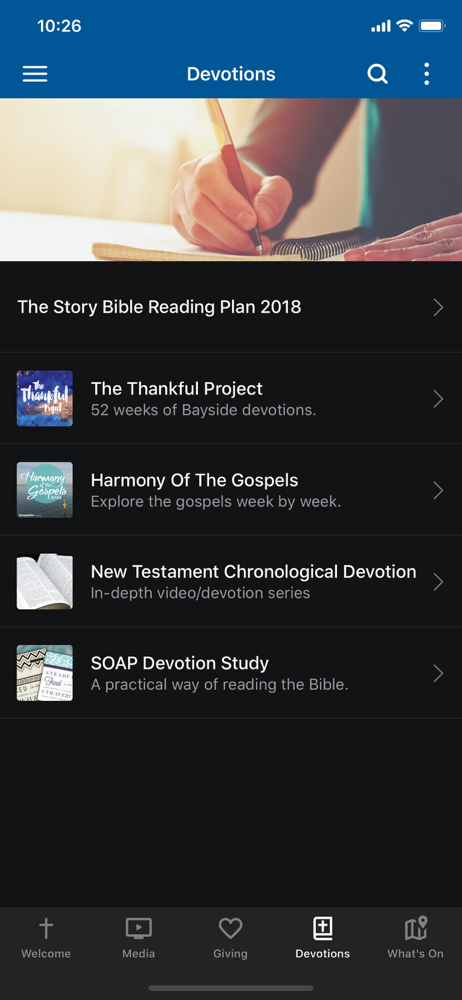Go to the Media tab

click(138, 938)
